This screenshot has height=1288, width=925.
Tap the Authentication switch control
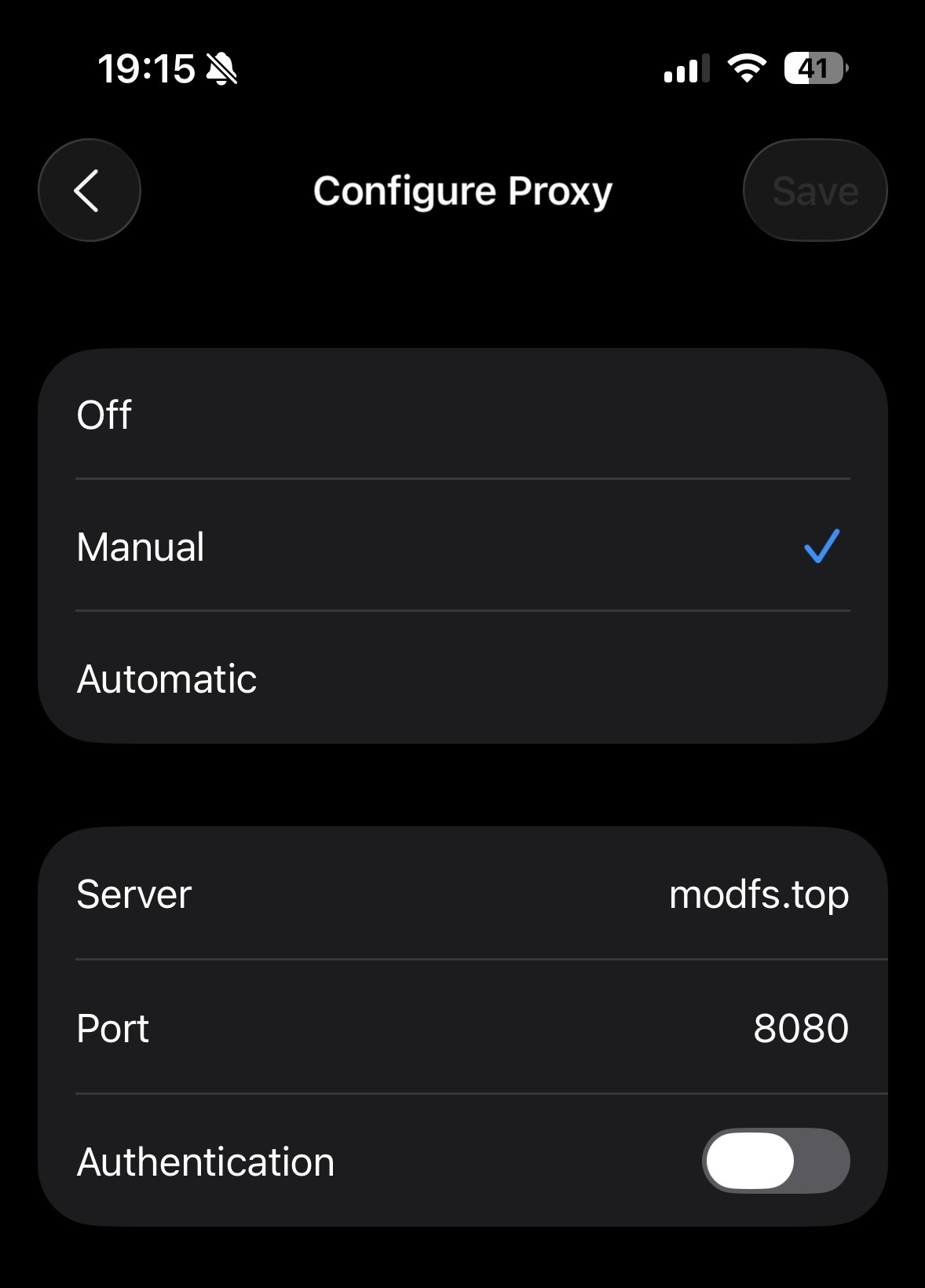click(777, 1160)
